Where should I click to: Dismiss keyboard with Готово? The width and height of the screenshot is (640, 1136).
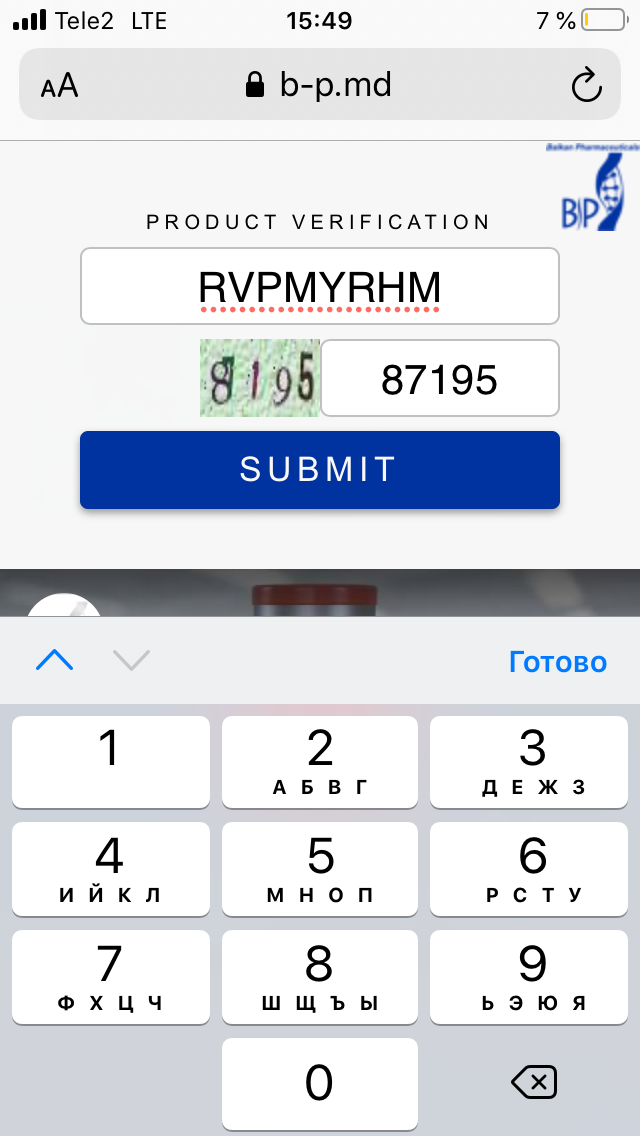click(557, 662)
